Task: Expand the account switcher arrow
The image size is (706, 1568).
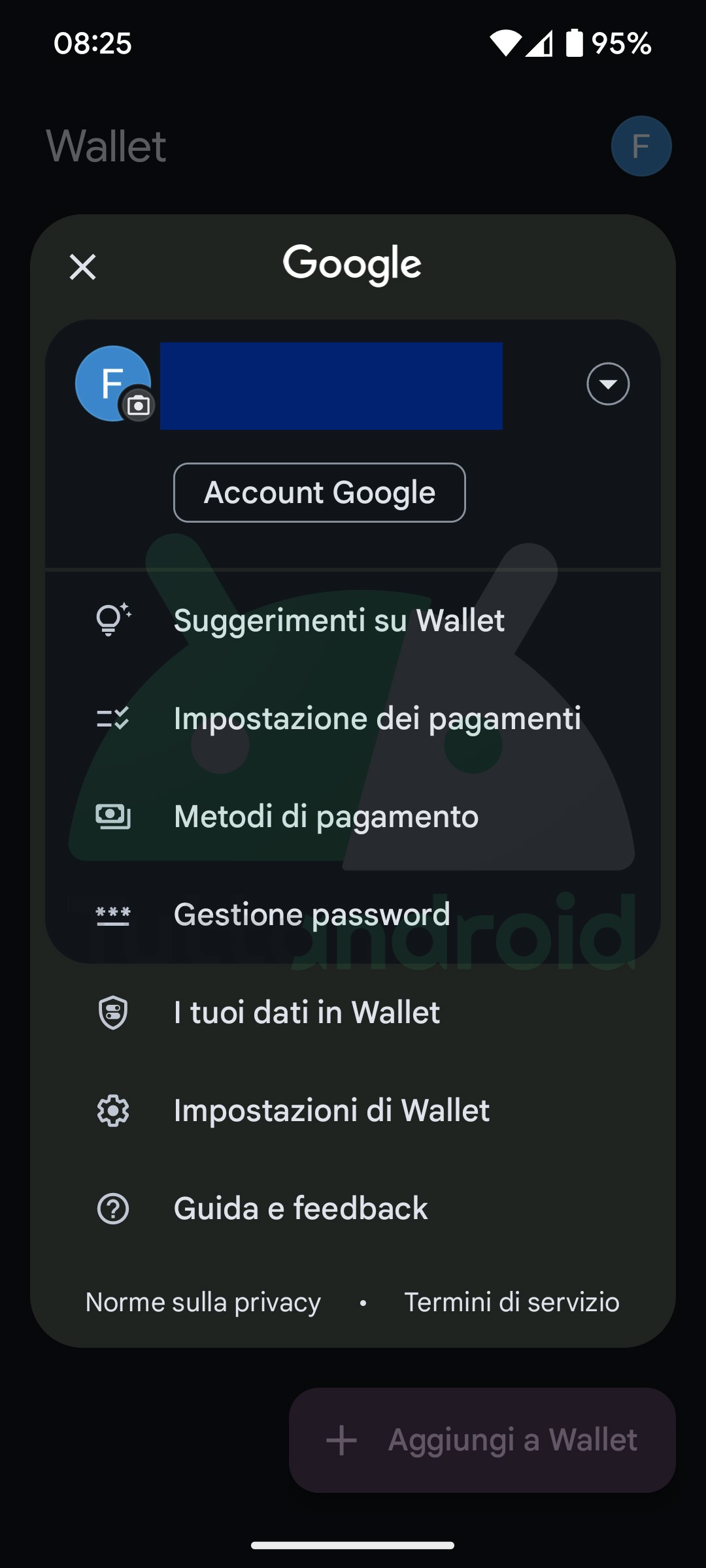Action: pos(608,384)
